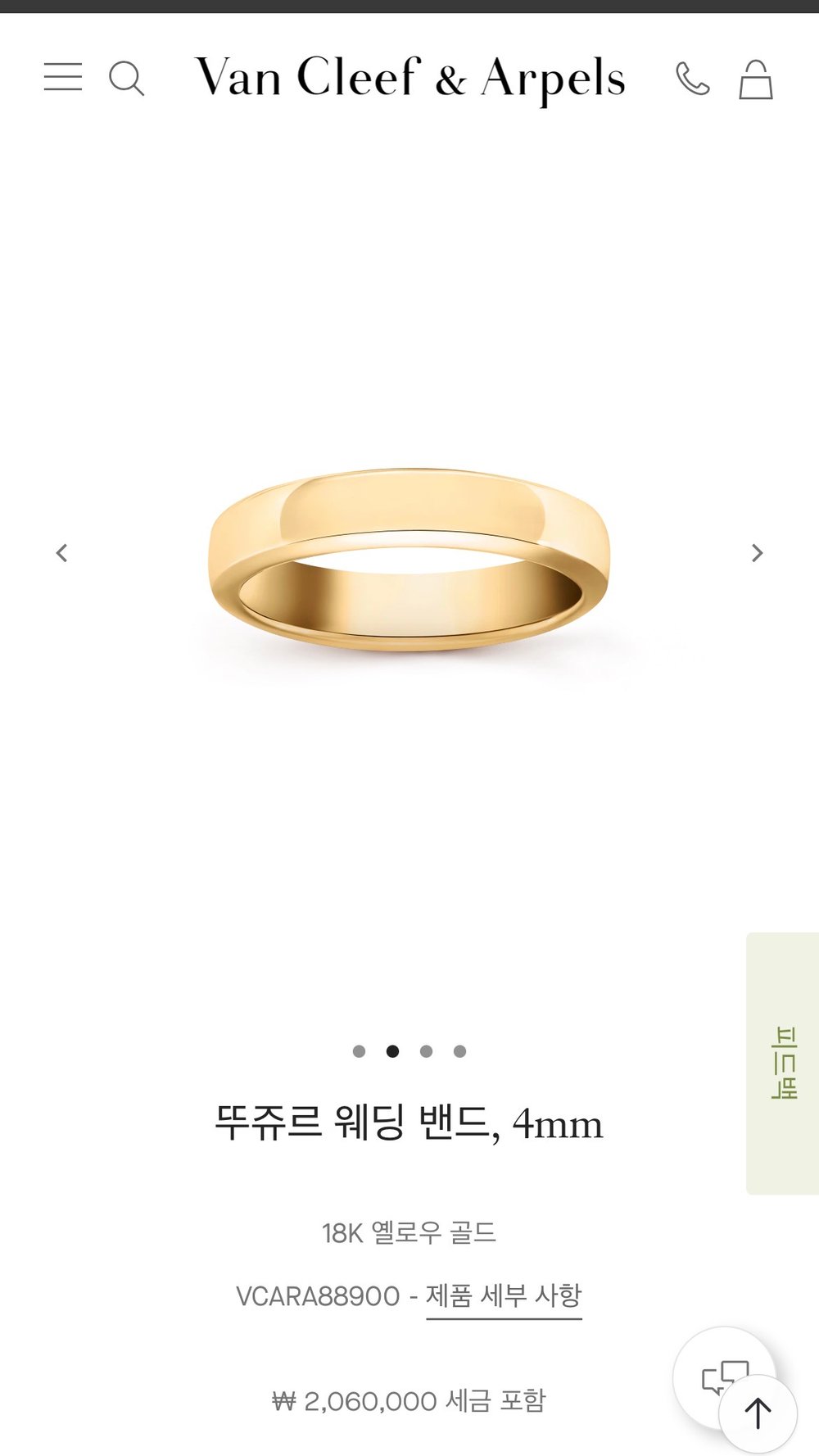This screenshot has width=819, height=1456.
Task: Go to Van Cleef & Arpels homepage
Action: [409, 79]
